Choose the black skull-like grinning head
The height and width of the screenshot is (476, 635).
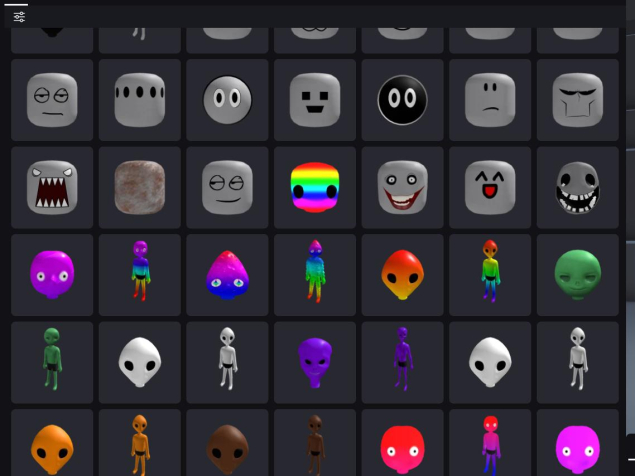577,188
